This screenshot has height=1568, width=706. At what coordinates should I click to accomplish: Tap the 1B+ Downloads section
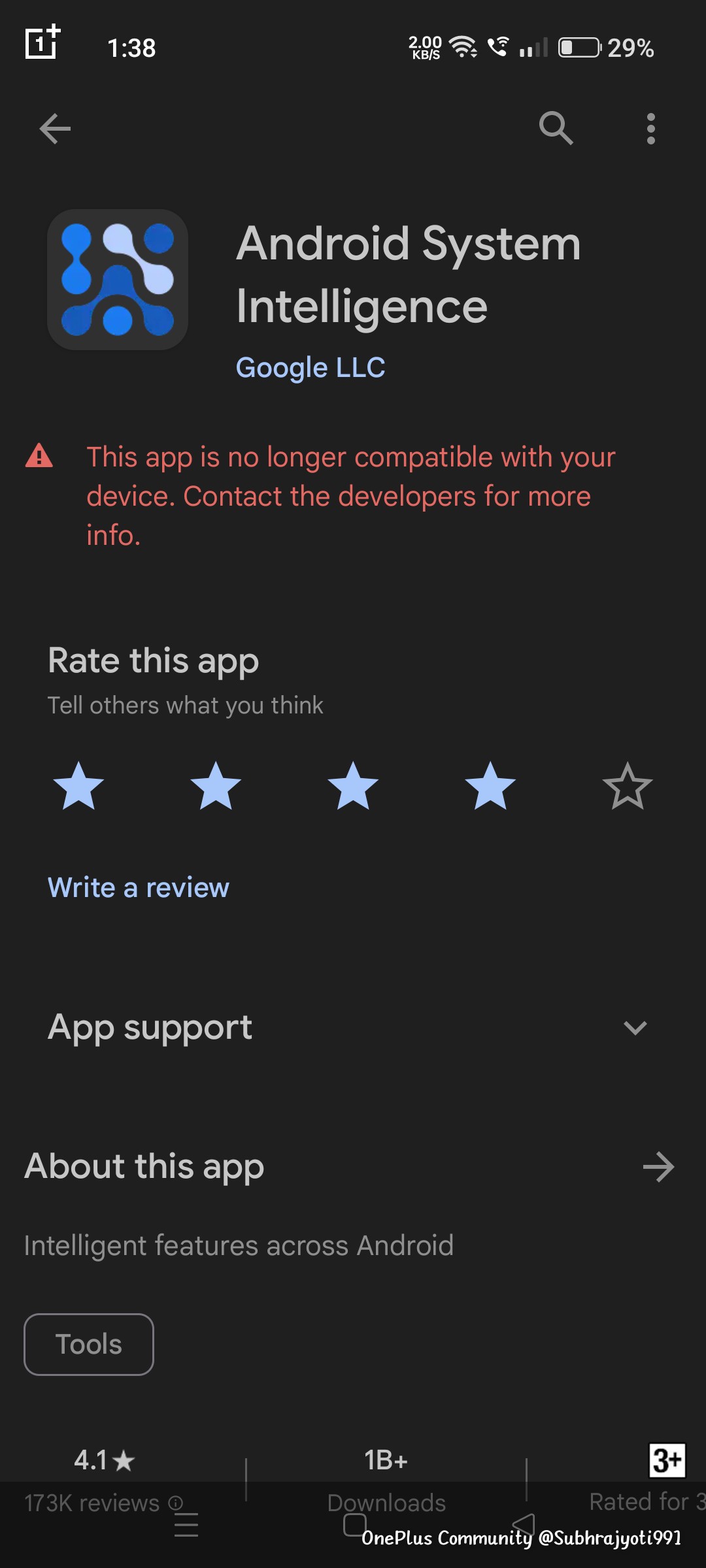[386, 1477]
